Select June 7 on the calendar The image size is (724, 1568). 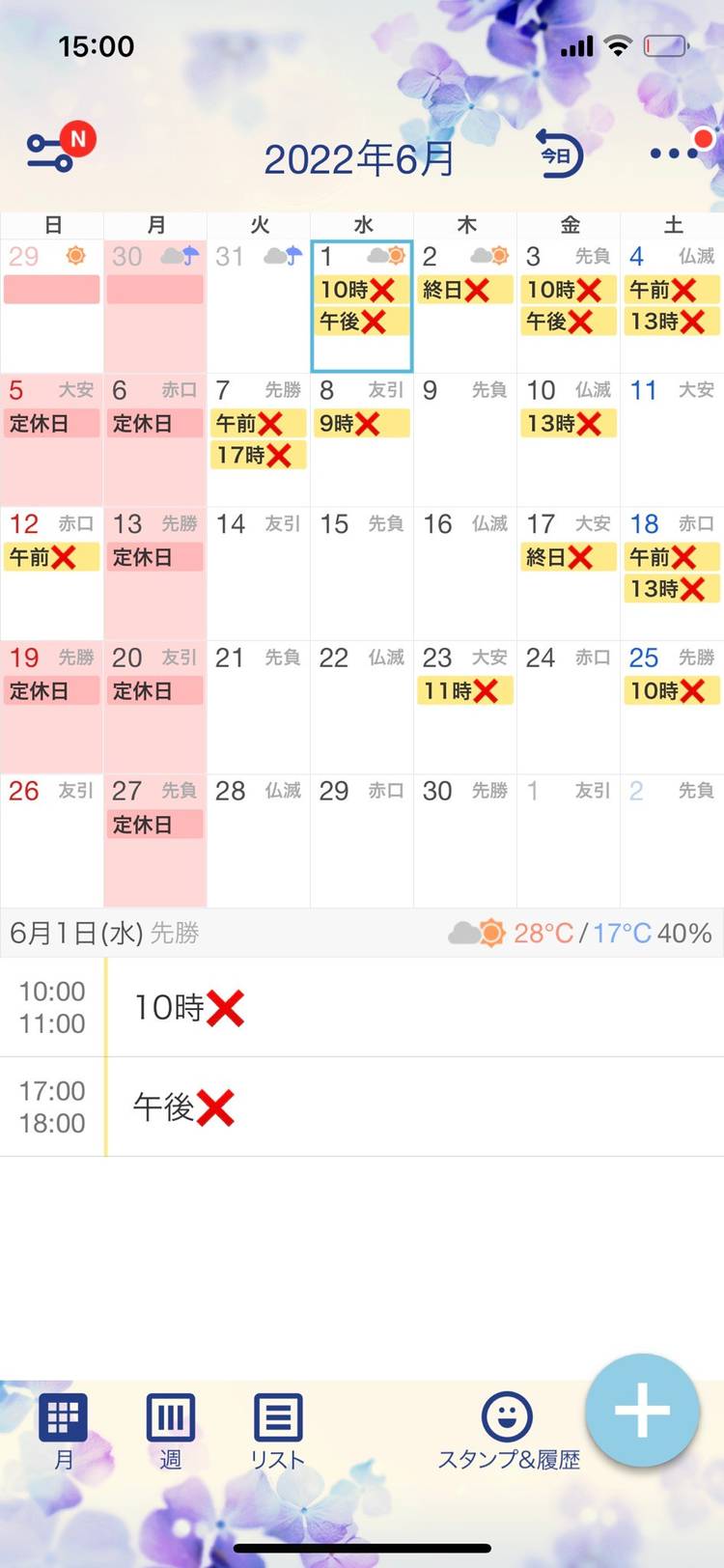coord(258,439)
